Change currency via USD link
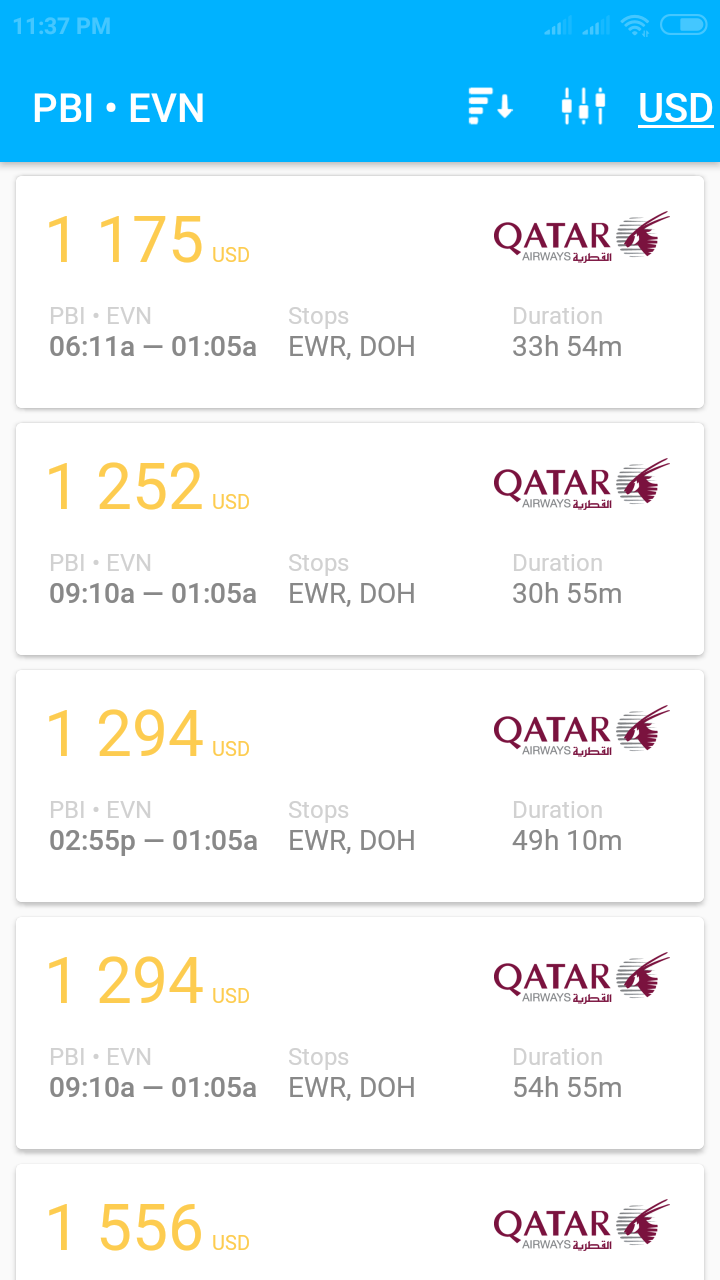720x1280 pixels. pyautogui.click(x=676, y=108)
